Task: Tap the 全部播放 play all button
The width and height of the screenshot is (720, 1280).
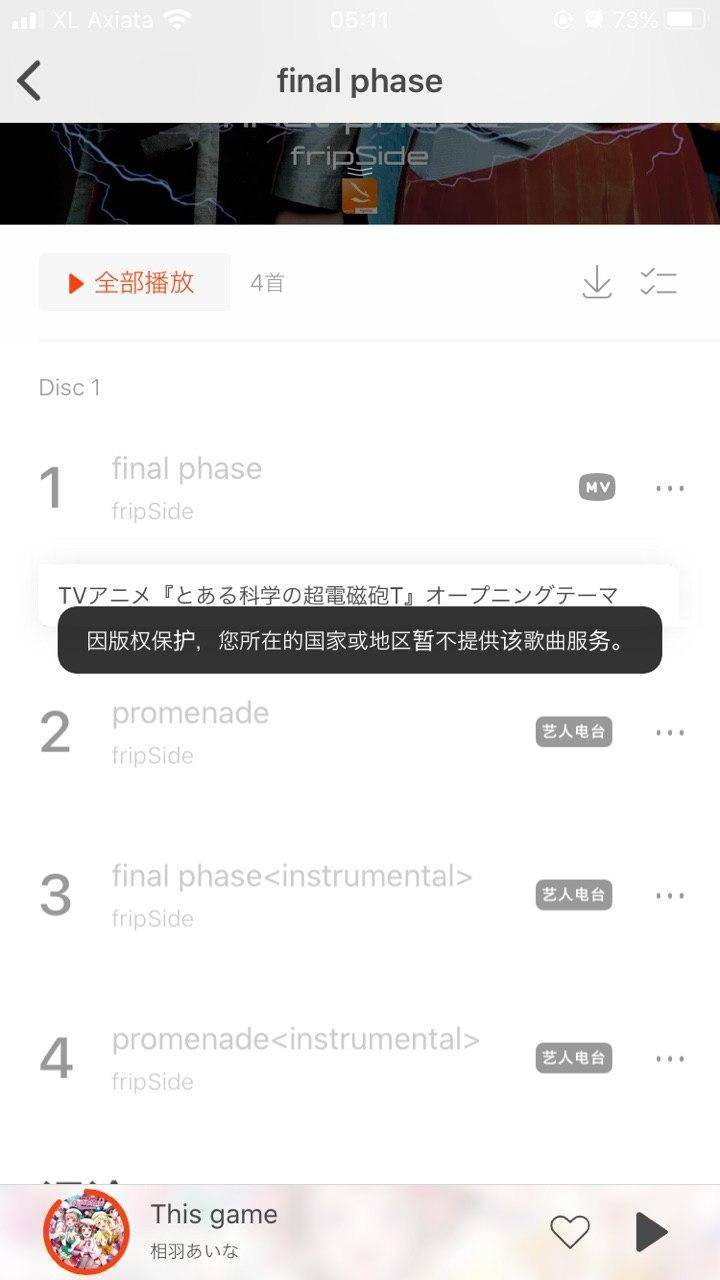Action: click(134, 283)
